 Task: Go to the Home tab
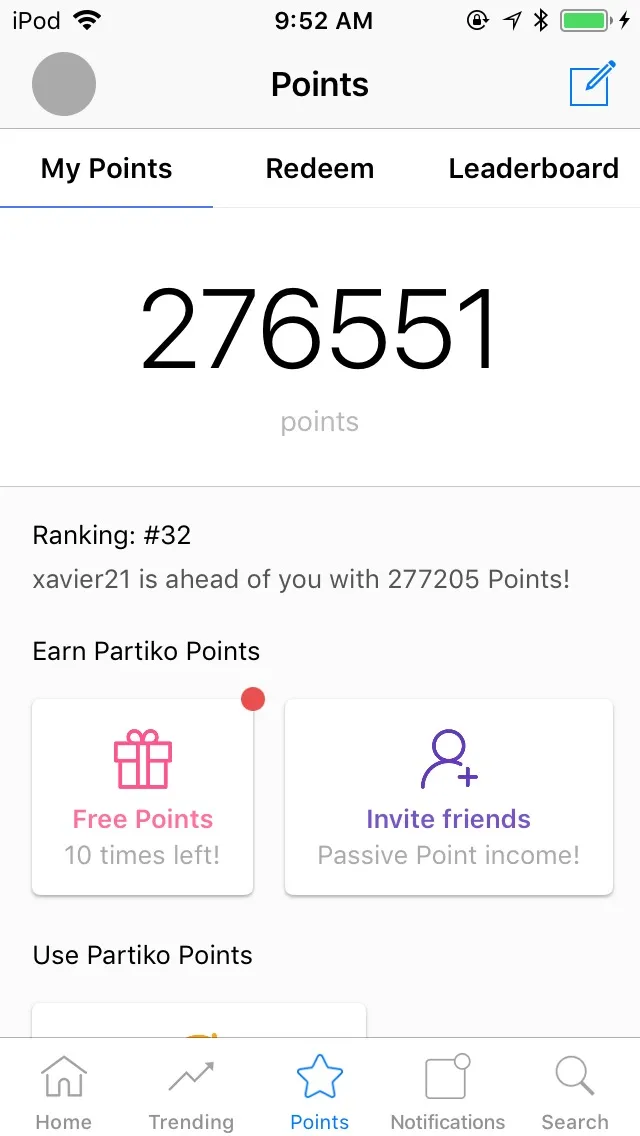coord(64,1090)
